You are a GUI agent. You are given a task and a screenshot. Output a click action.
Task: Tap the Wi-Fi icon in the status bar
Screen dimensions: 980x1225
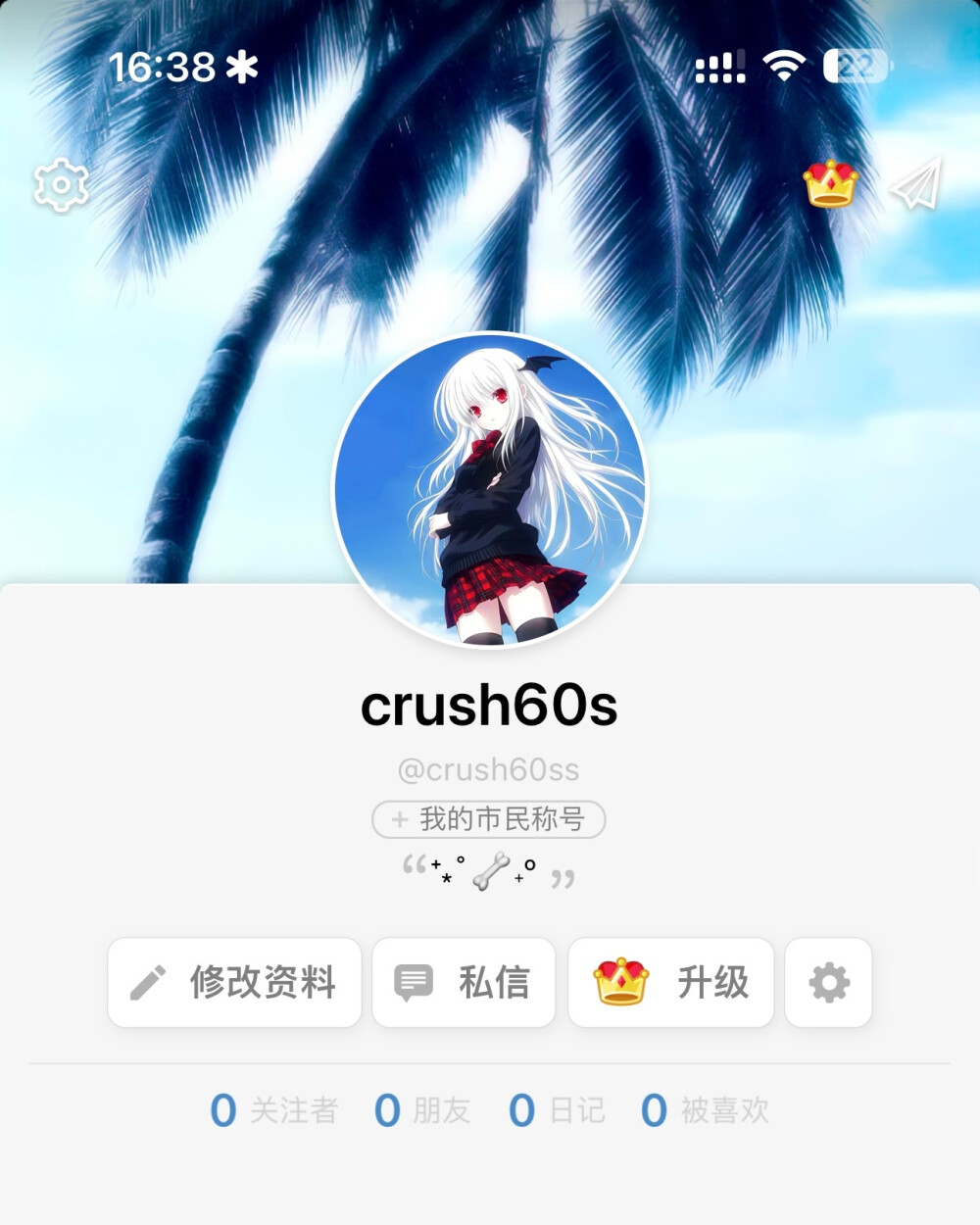(784, 65)
